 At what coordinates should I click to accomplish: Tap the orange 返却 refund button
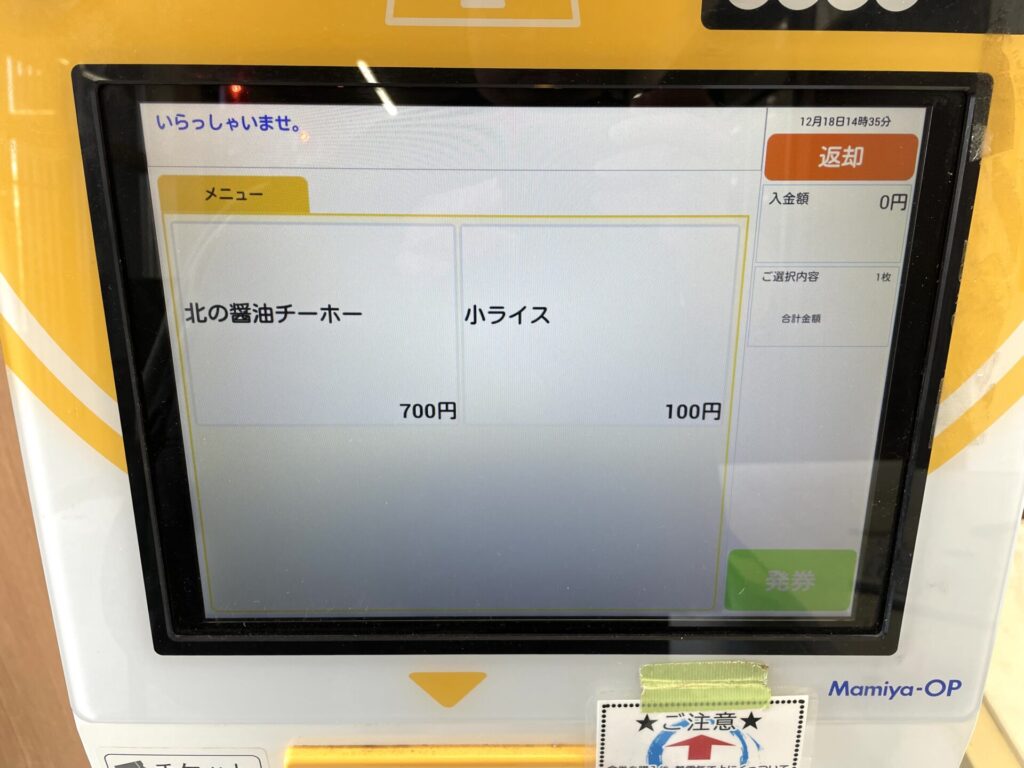tap(840, 157)
